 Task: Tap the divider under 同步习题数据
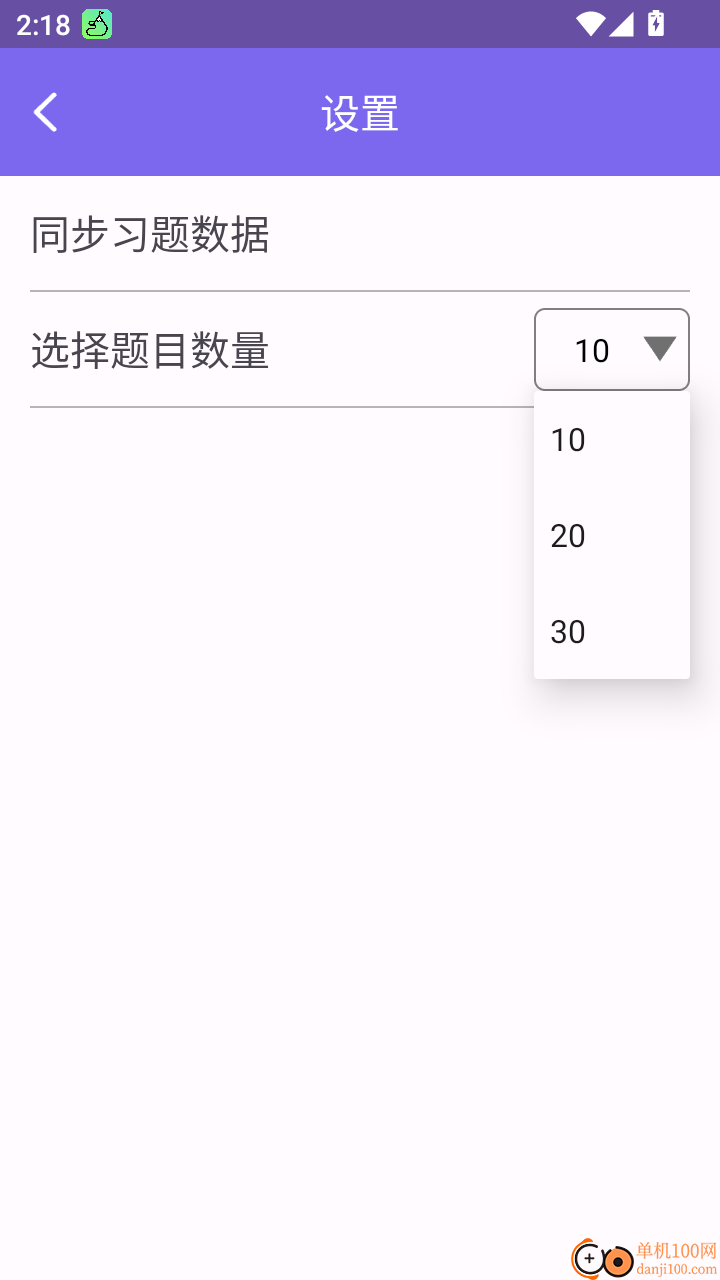(x=360, y=291)
